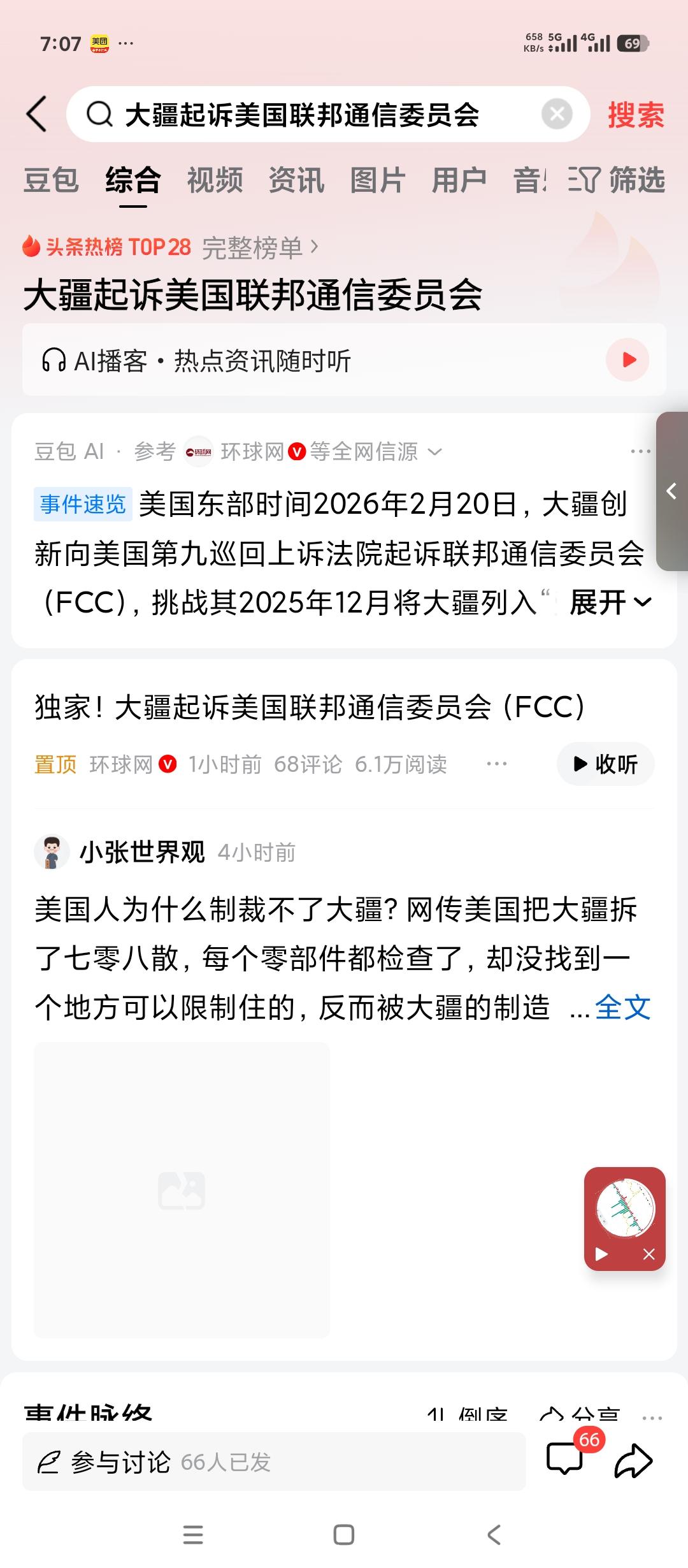Tap the Meituan icon in the status bar

click(101, 43)
